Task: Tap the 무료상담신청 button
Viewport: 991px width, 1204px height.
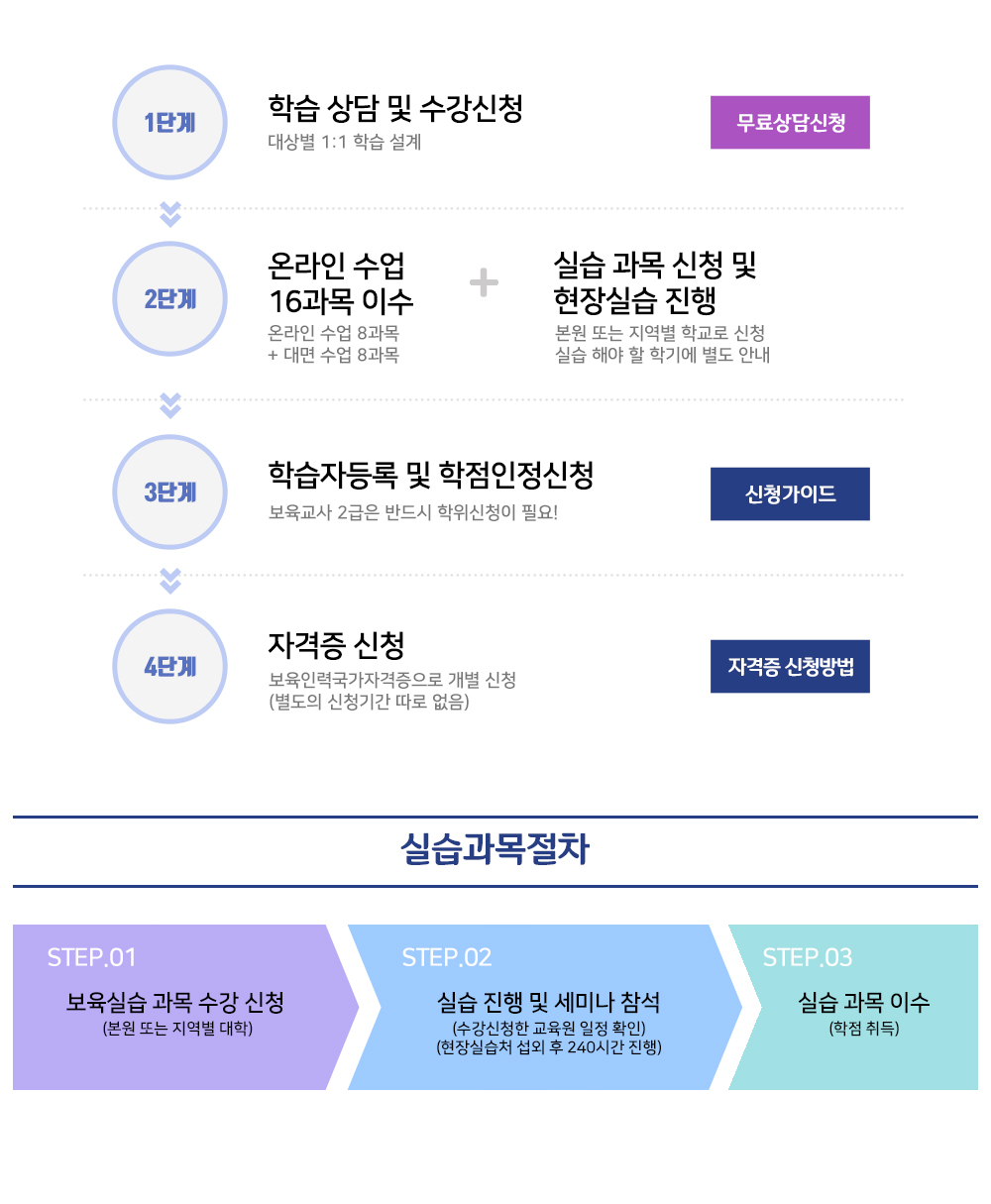Action: tap(790, 123)
